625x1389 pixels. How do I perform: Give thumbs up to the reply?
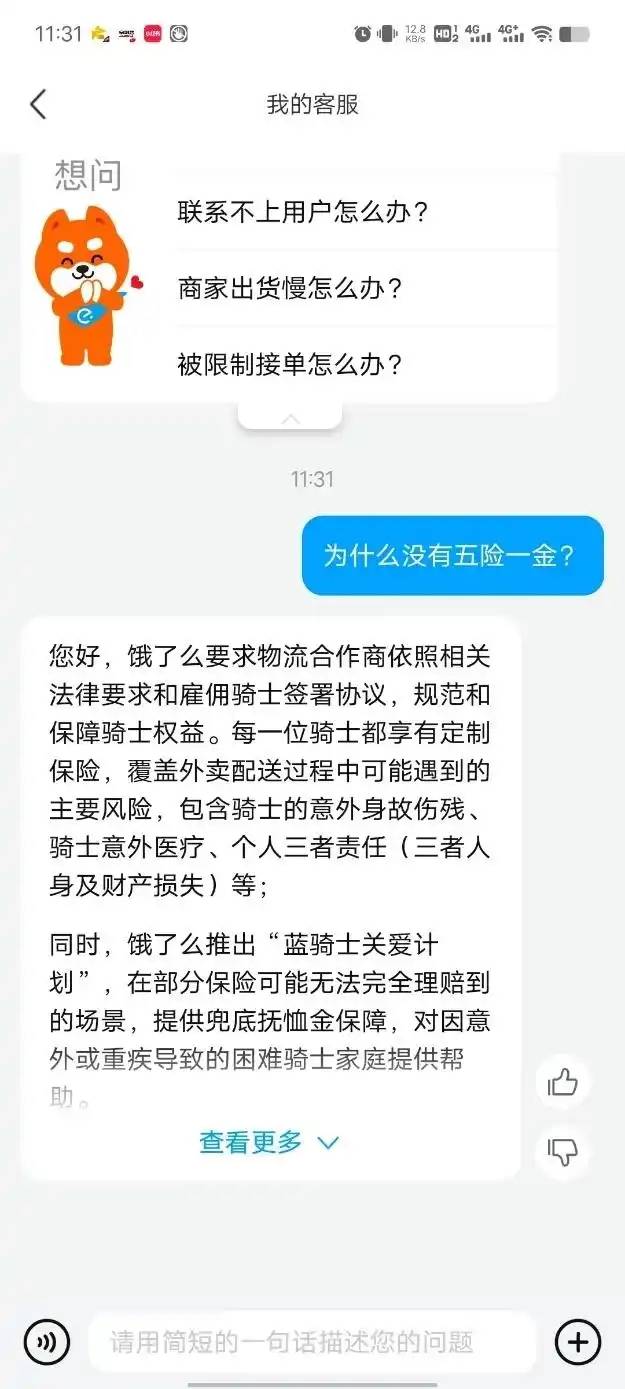[x=563, y=1082]
